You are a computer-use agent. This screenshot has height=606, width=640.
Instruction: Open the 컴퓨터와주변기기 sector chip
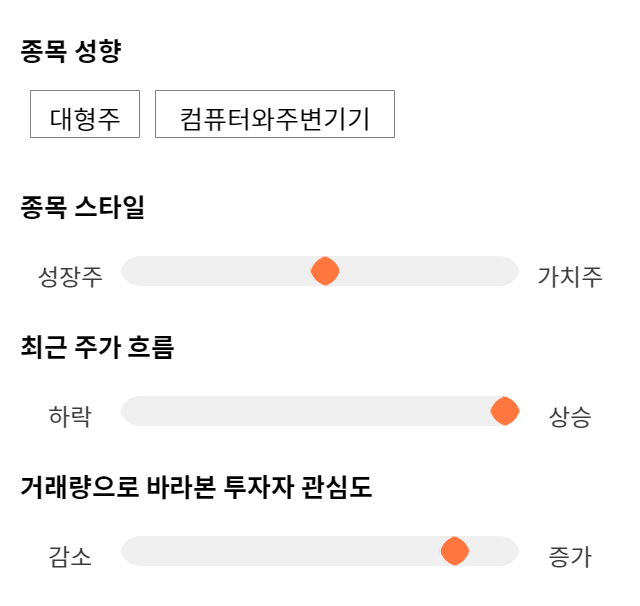point(275,114)
